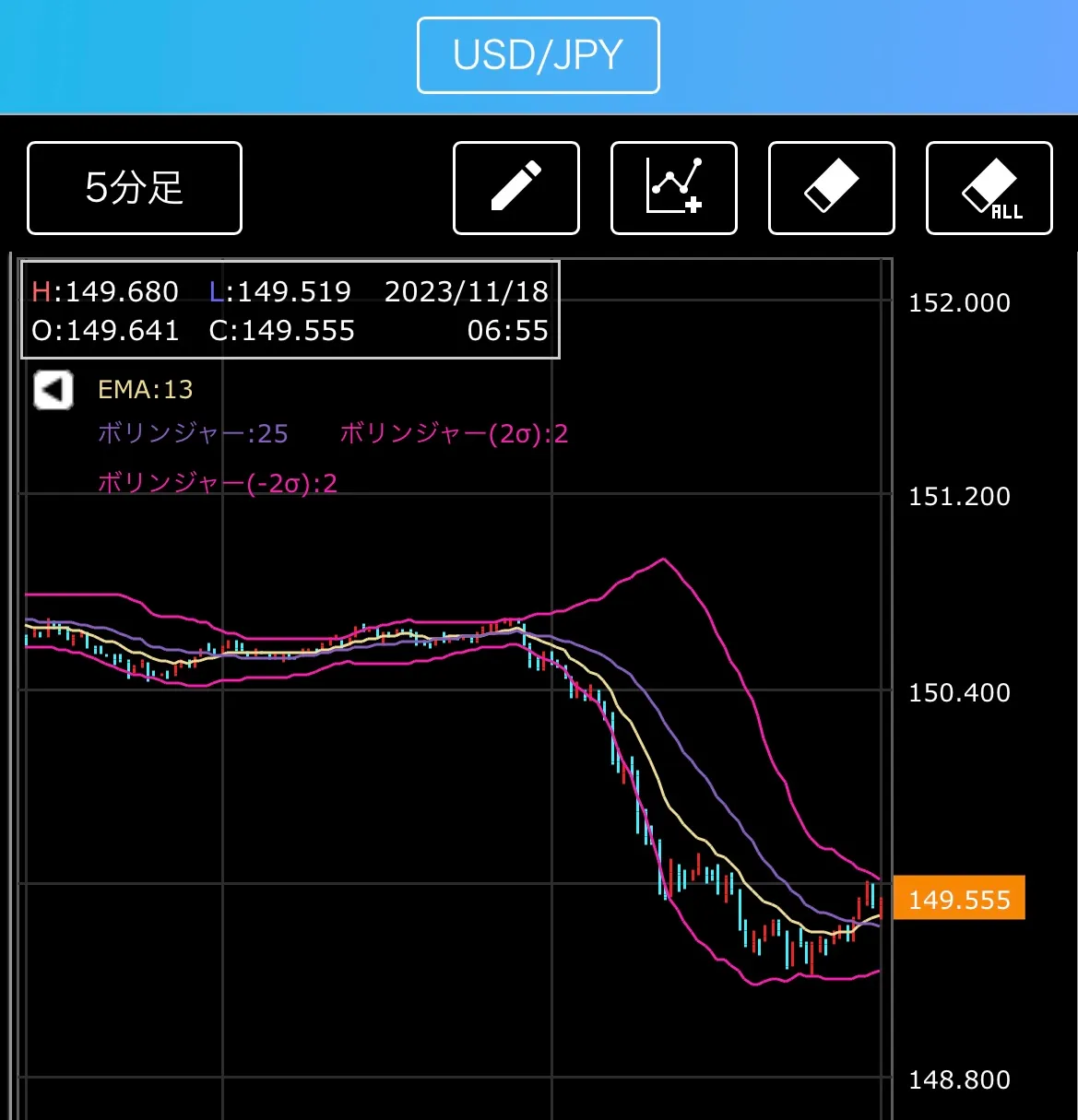1078x1120 pixels.
Task: Select the single eraser tool
Action: point(832,188)
